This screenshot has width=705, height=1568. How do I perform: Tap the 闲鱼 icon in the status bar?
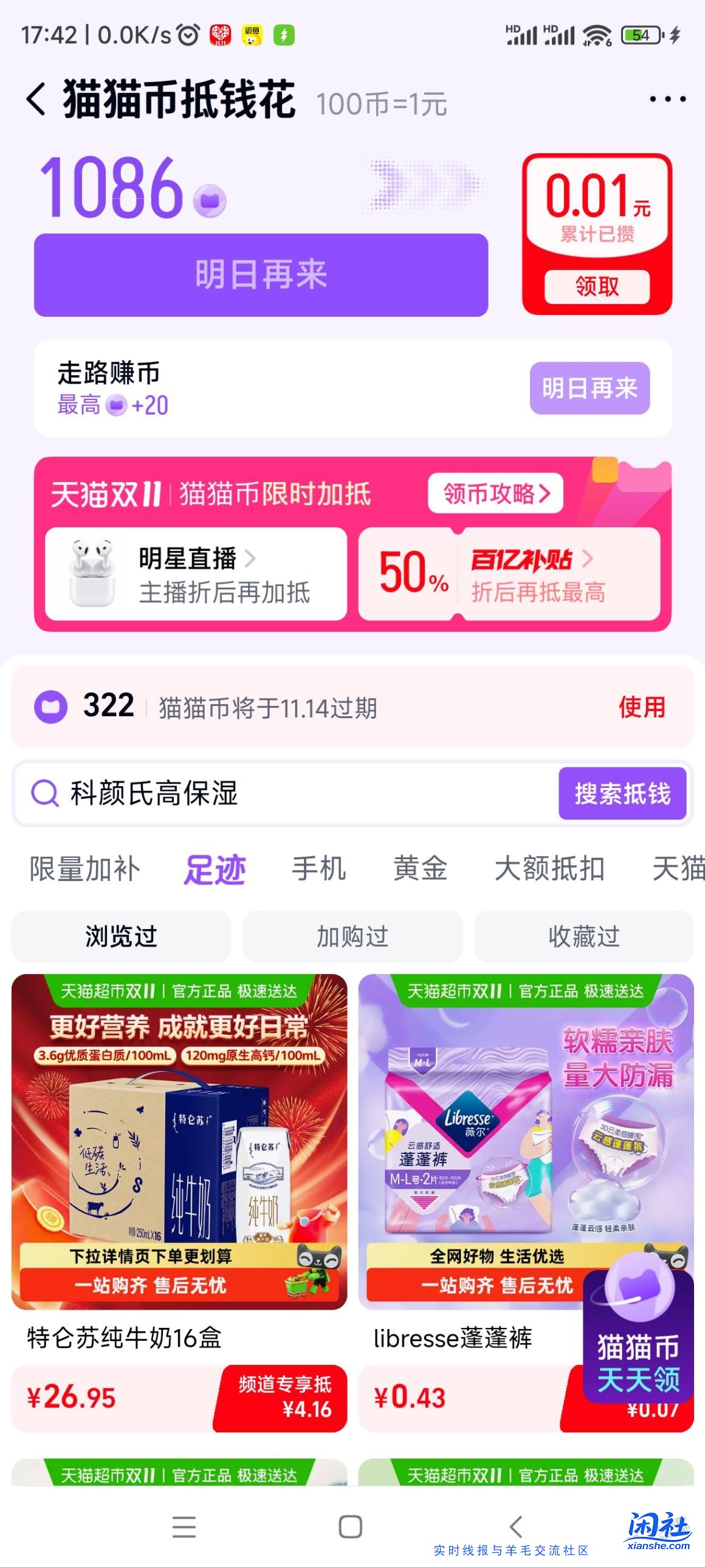253,35
